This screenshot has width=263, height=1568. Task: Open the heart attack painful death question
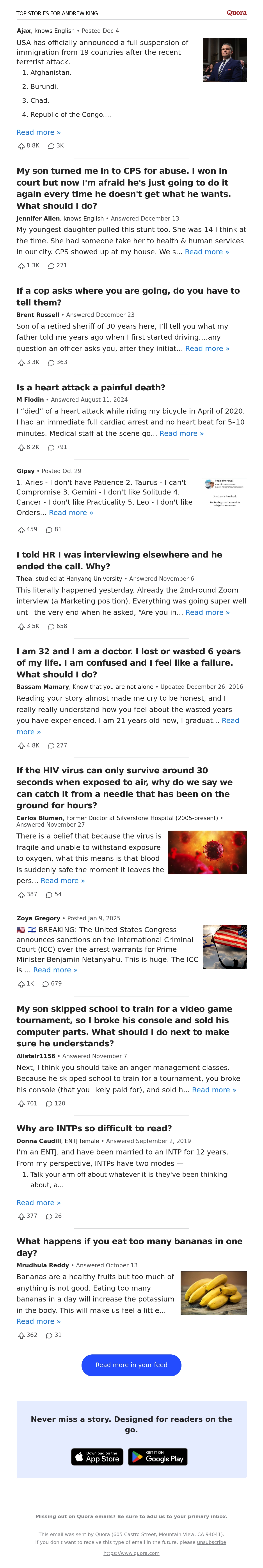click(91, 387)
